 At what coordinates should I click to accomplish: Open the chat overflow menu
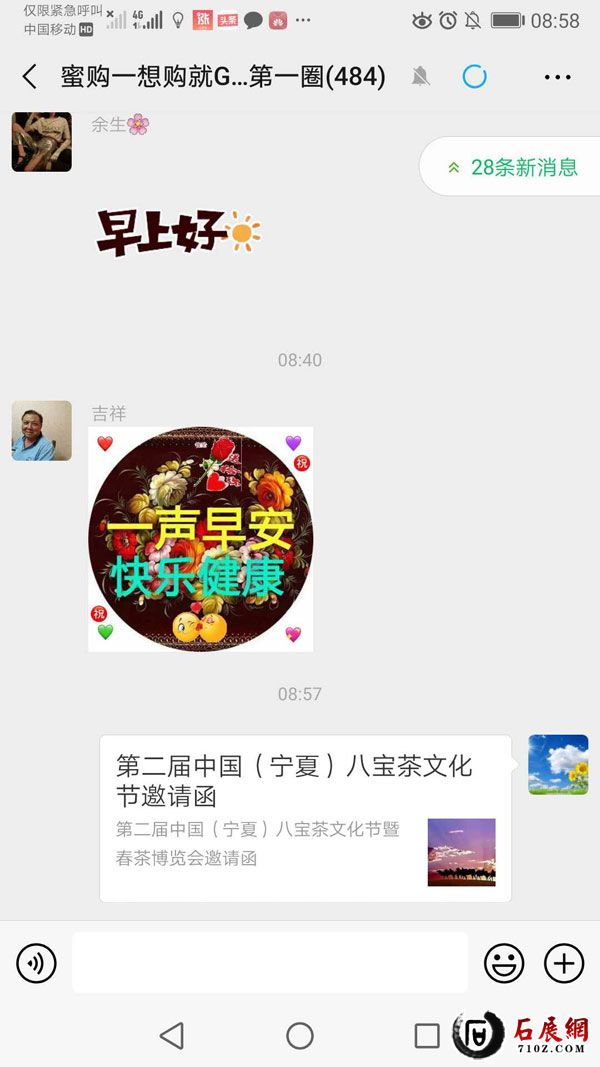coord(557,77)
